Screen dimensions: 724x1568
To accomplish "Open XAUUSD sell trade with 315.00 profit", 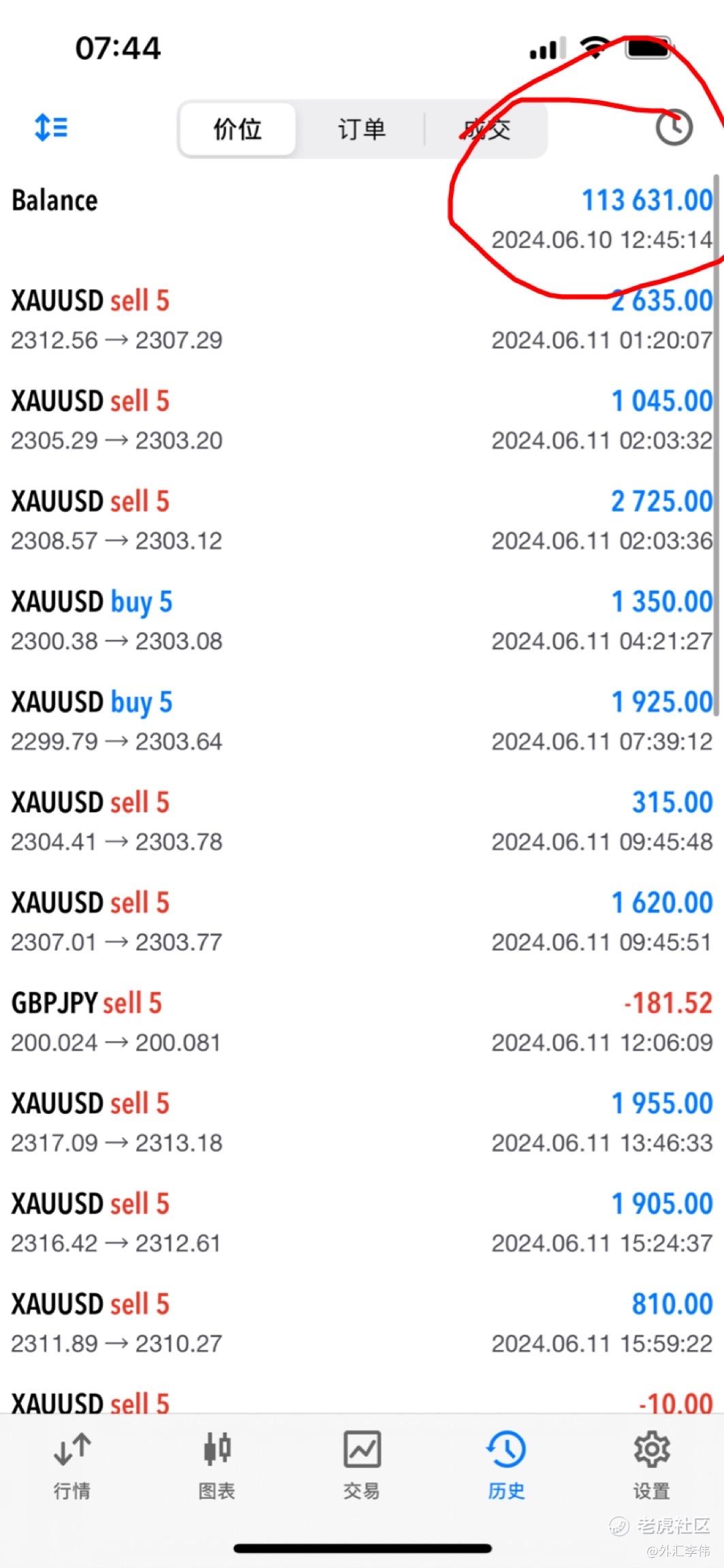I will pos(361,821).
